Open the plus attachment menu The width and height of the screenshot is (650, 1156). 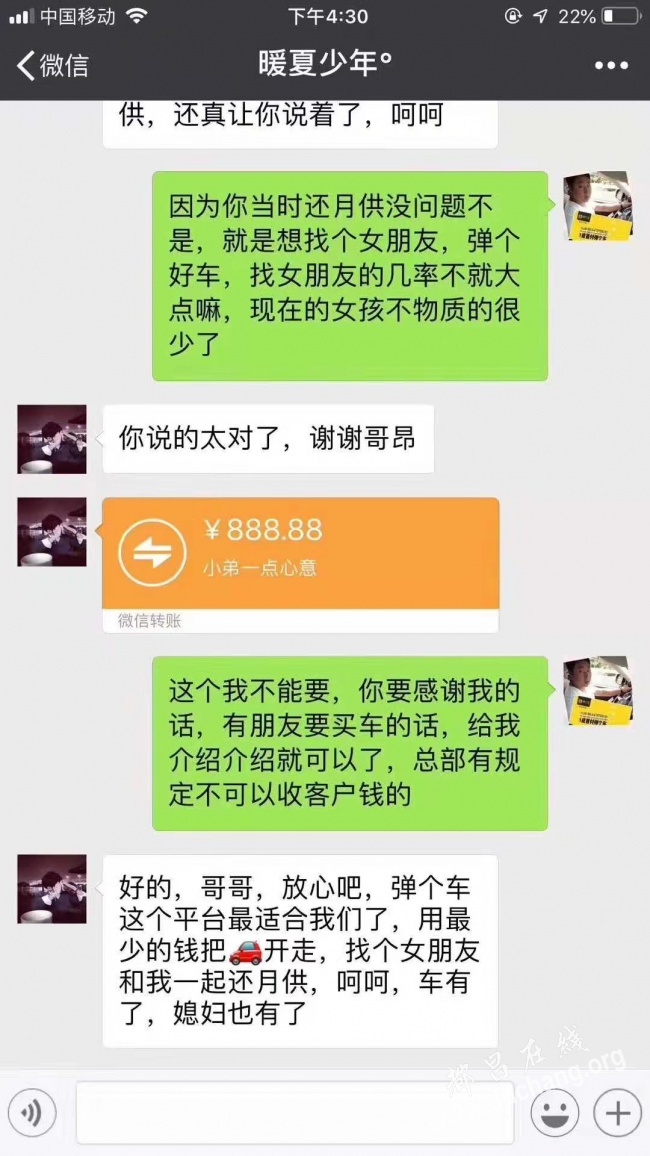(x=617, y=1112)
